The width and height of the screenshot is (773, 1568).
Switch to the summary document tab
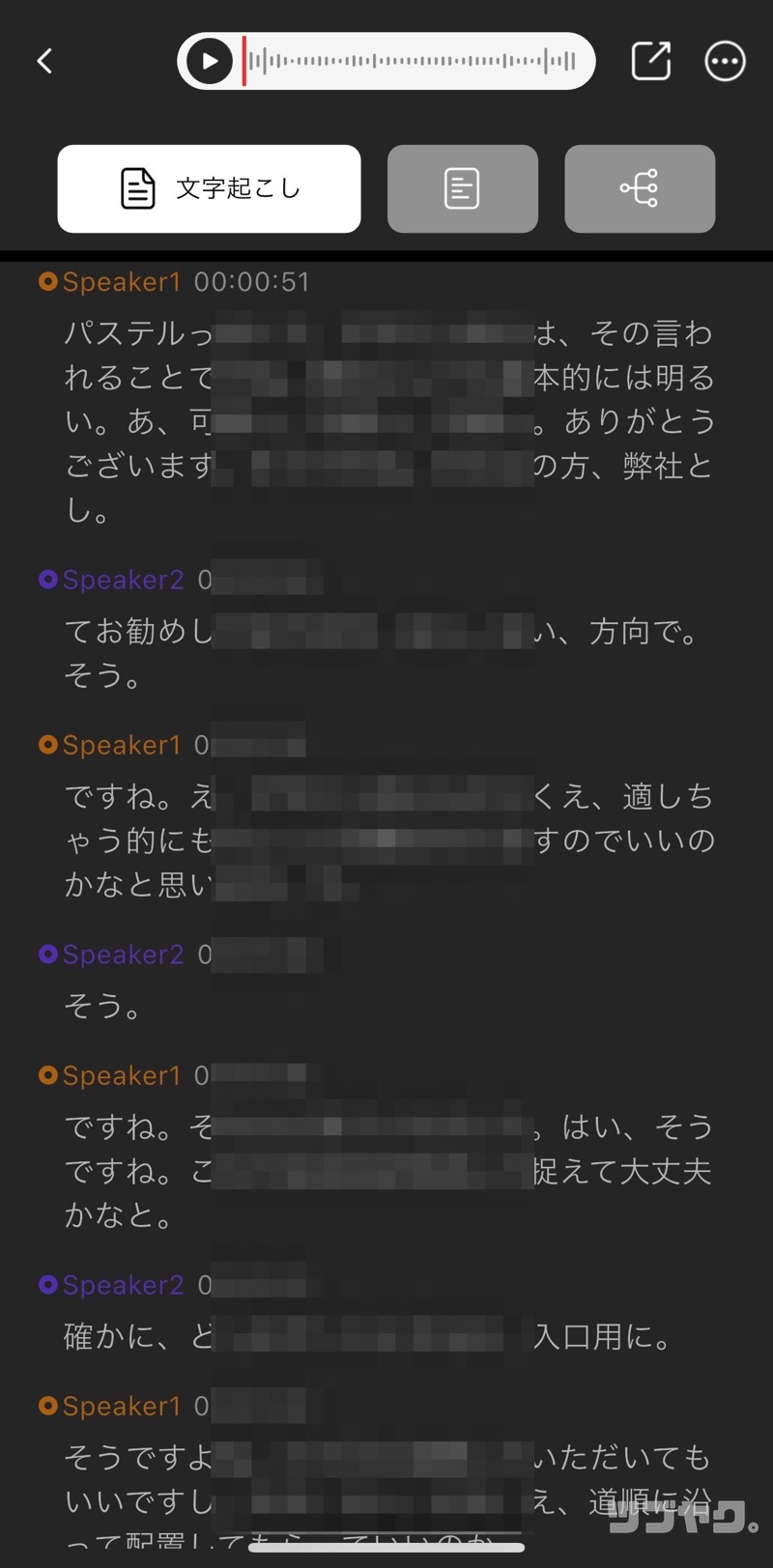463,188
